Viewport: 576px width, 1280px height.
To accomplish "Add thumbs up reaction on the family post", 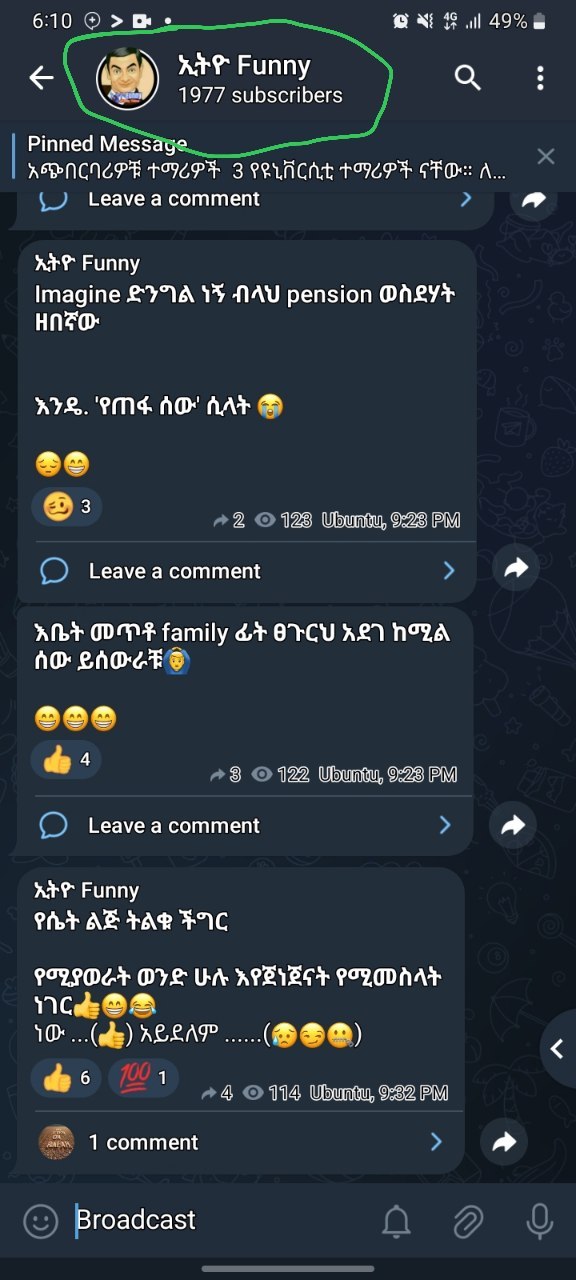I will tap(66, 760).
